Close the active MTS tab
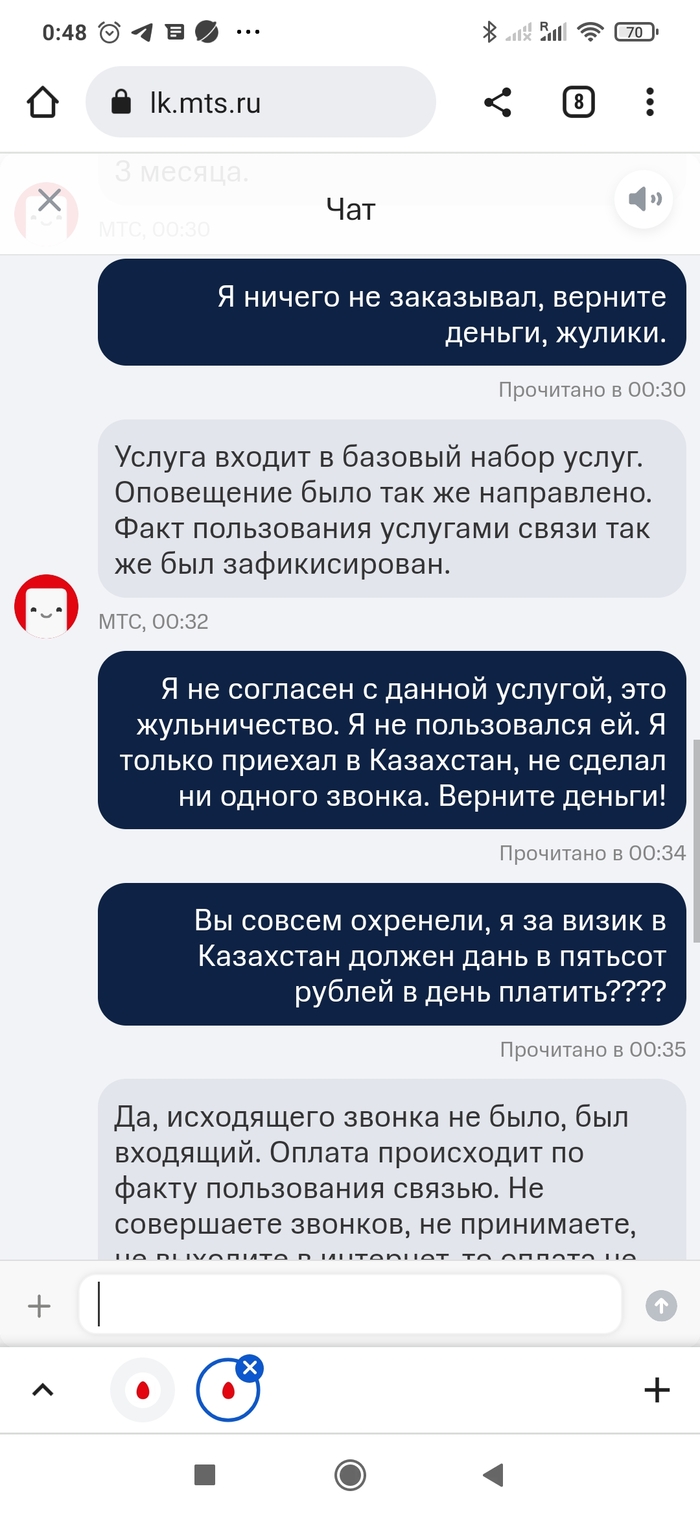700x1517 pixels. point(250,1369)
